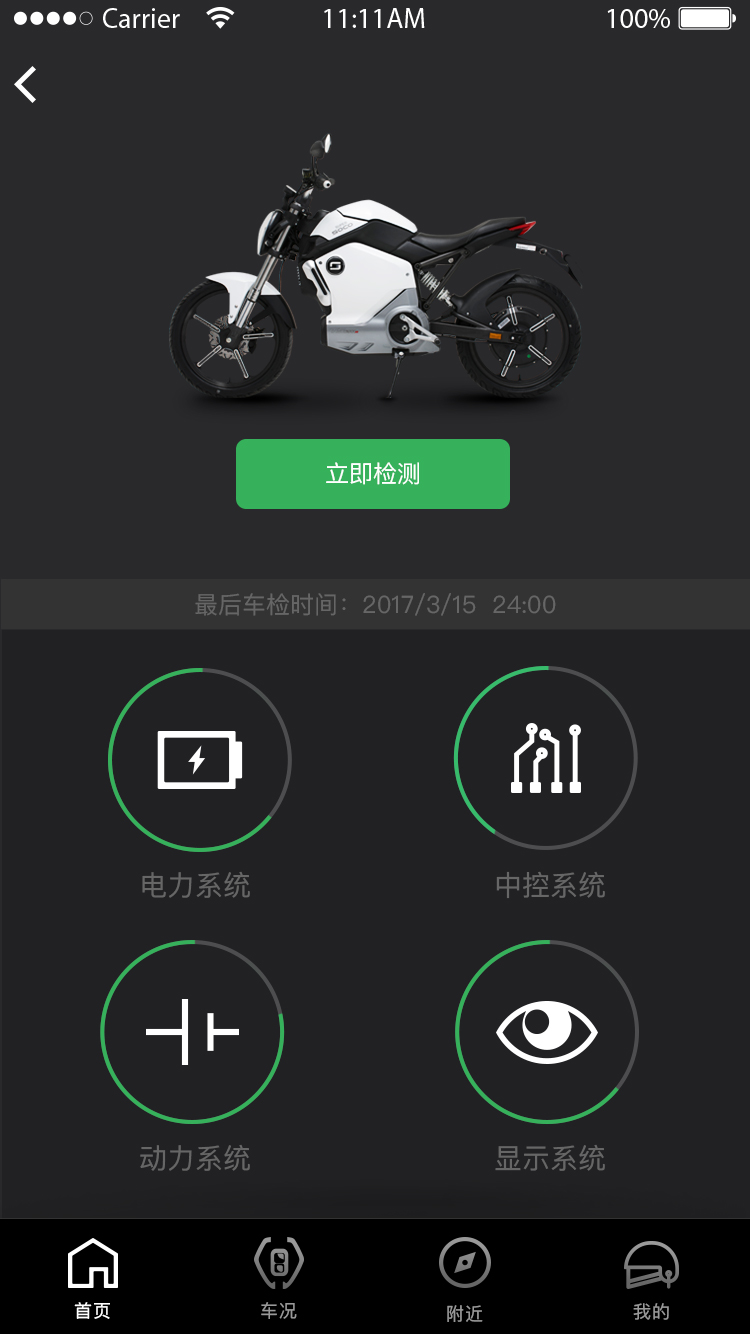Switch to the 我的 profile tab

pos(651,1278)
